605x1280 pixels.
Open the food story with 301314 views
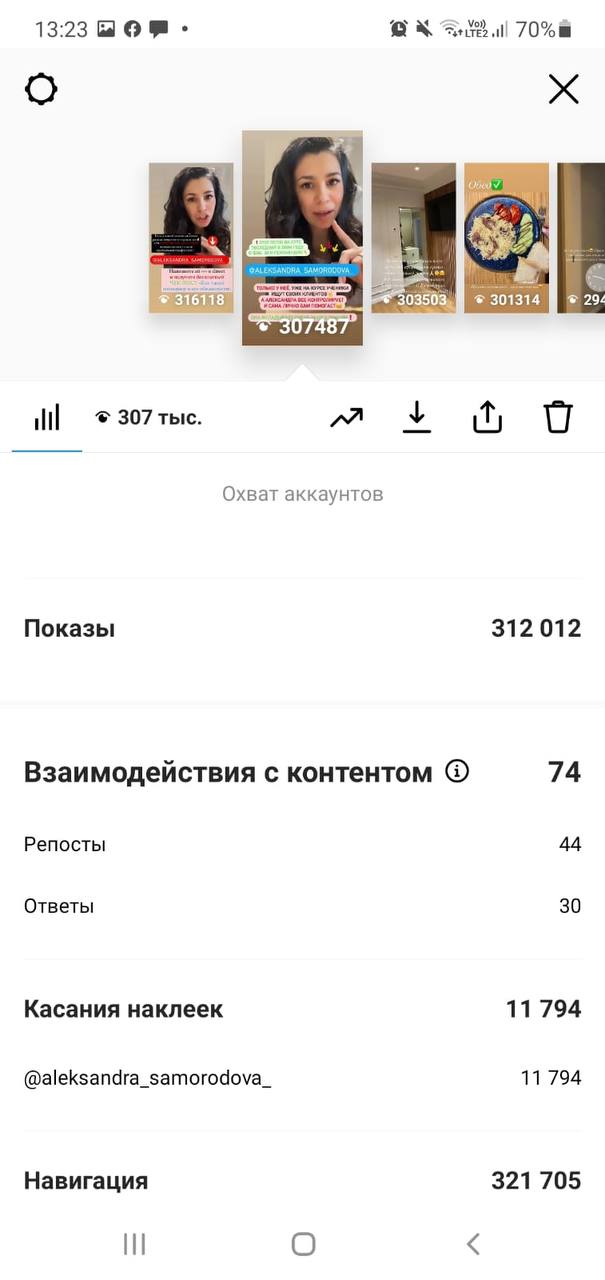point(506,238)
